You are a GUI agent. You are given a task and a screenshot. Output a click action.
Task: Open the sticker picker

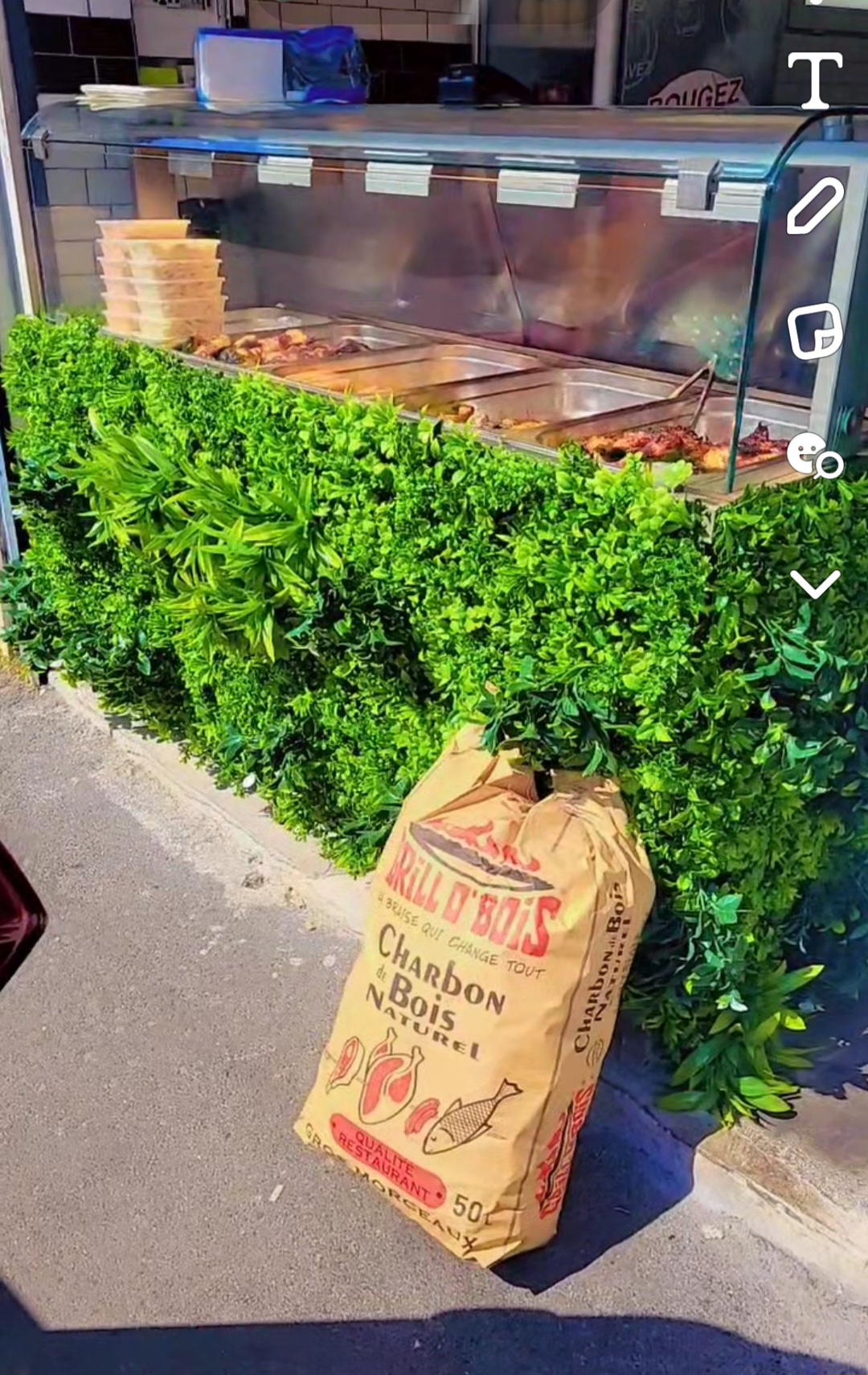coord(814,331)
